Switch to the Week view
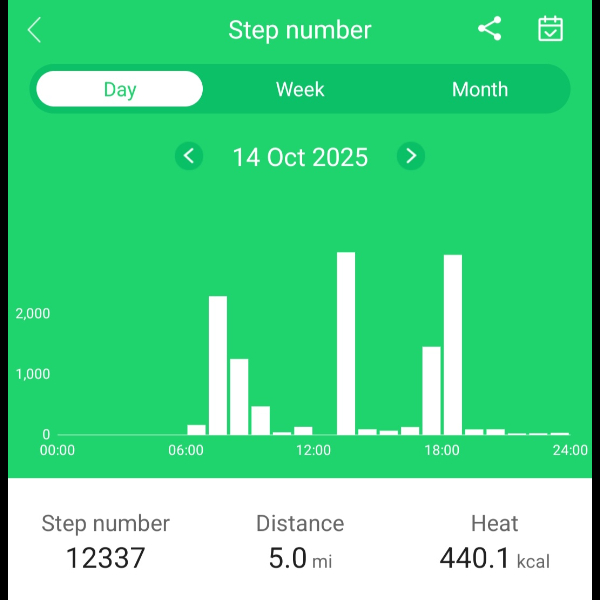Image resolution: width=600 pixels, height=600 pixels. (300, 89)
